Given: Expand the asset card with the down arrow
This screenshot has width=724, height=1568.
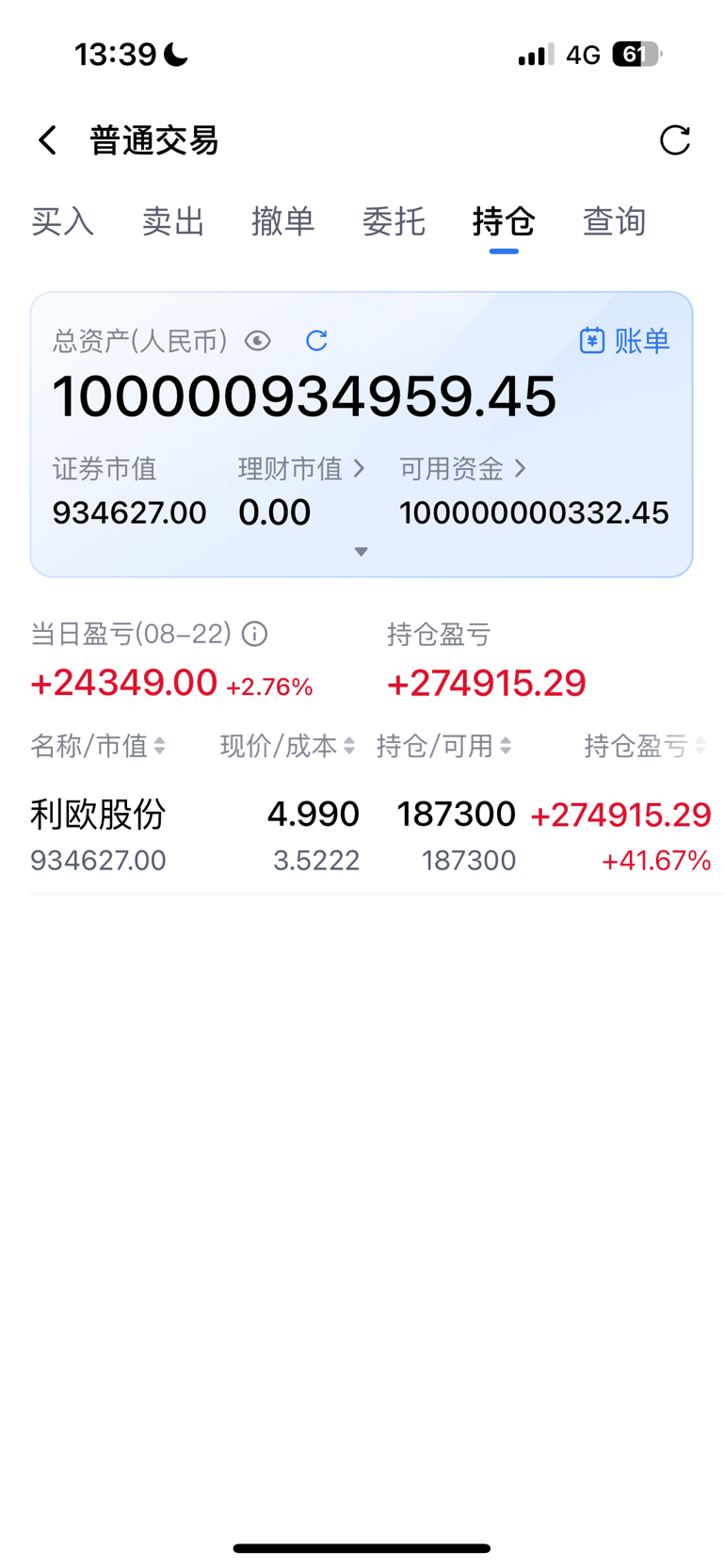Looking at the screenshot, I should (x=361, y=552).
